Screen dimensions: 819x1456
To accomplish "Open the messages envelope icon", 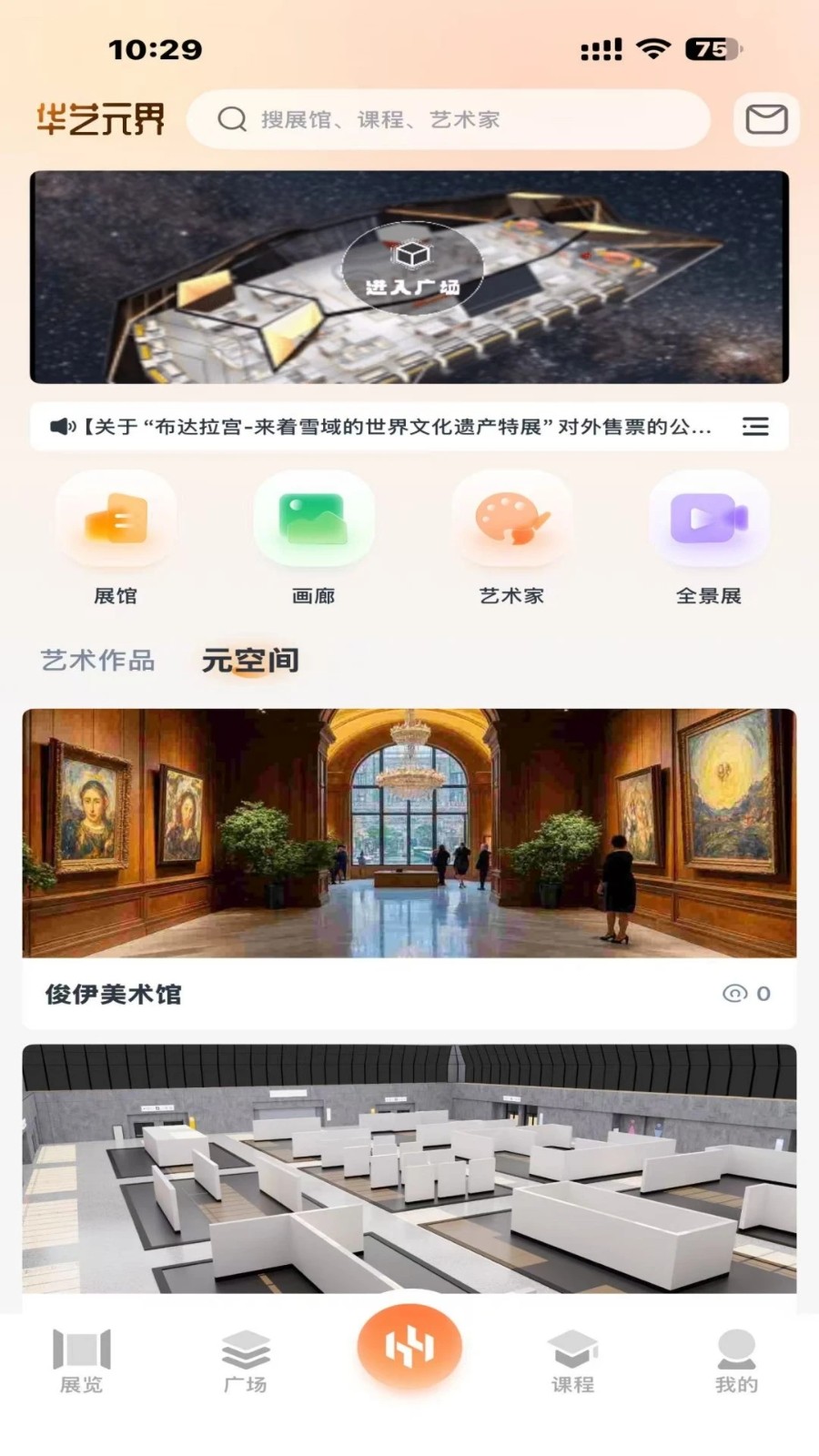I will [x=766, y=119].
